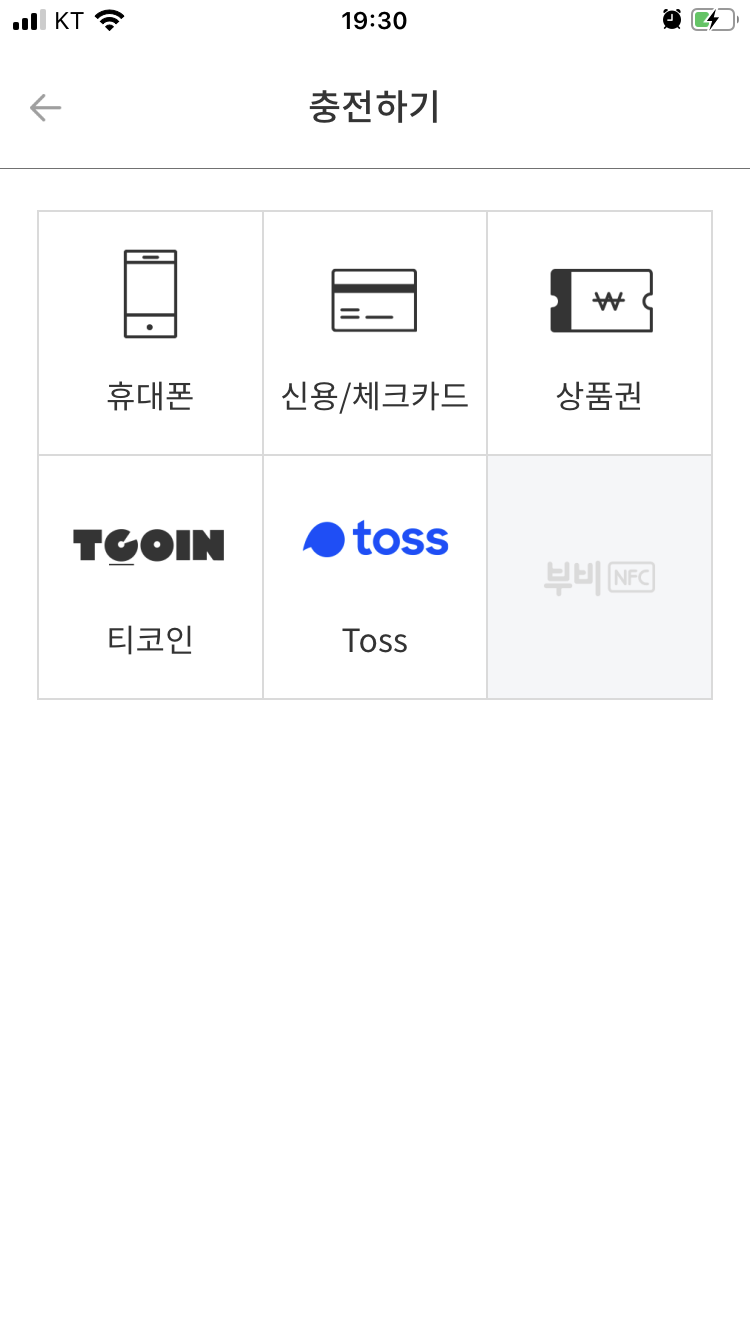Click the Toss text label
The width and height of the screenshot is (750, 1334).
tap(374, 641)
